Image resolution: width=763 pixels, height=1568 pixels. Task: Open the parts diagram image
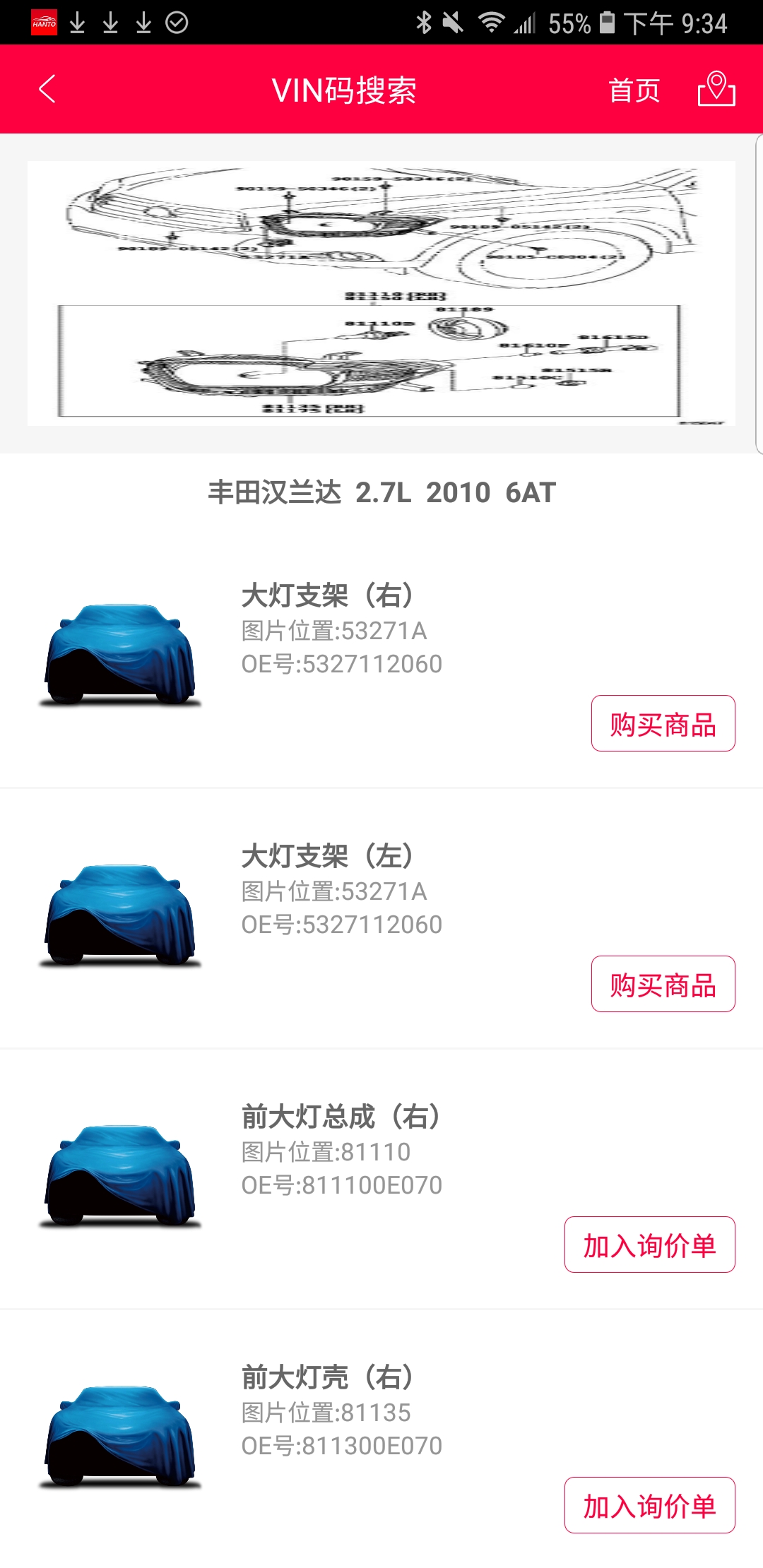click(x=381, y=293)
